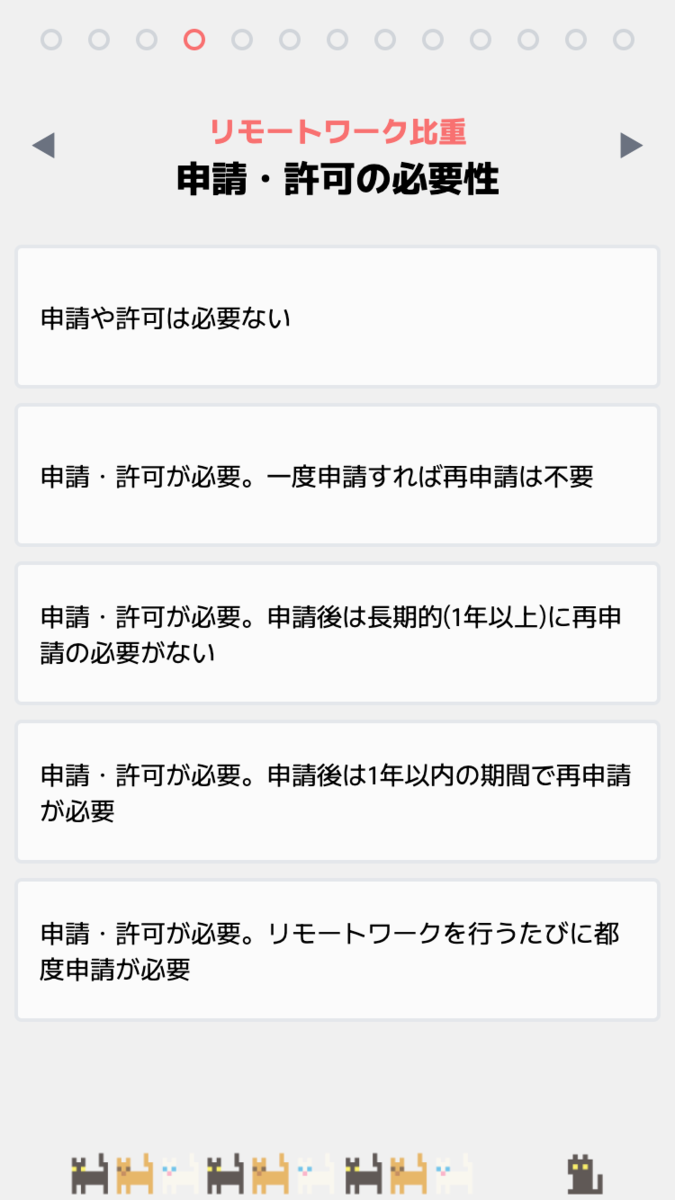Select "申請や許可は必要ない"

tap(337, 317)
